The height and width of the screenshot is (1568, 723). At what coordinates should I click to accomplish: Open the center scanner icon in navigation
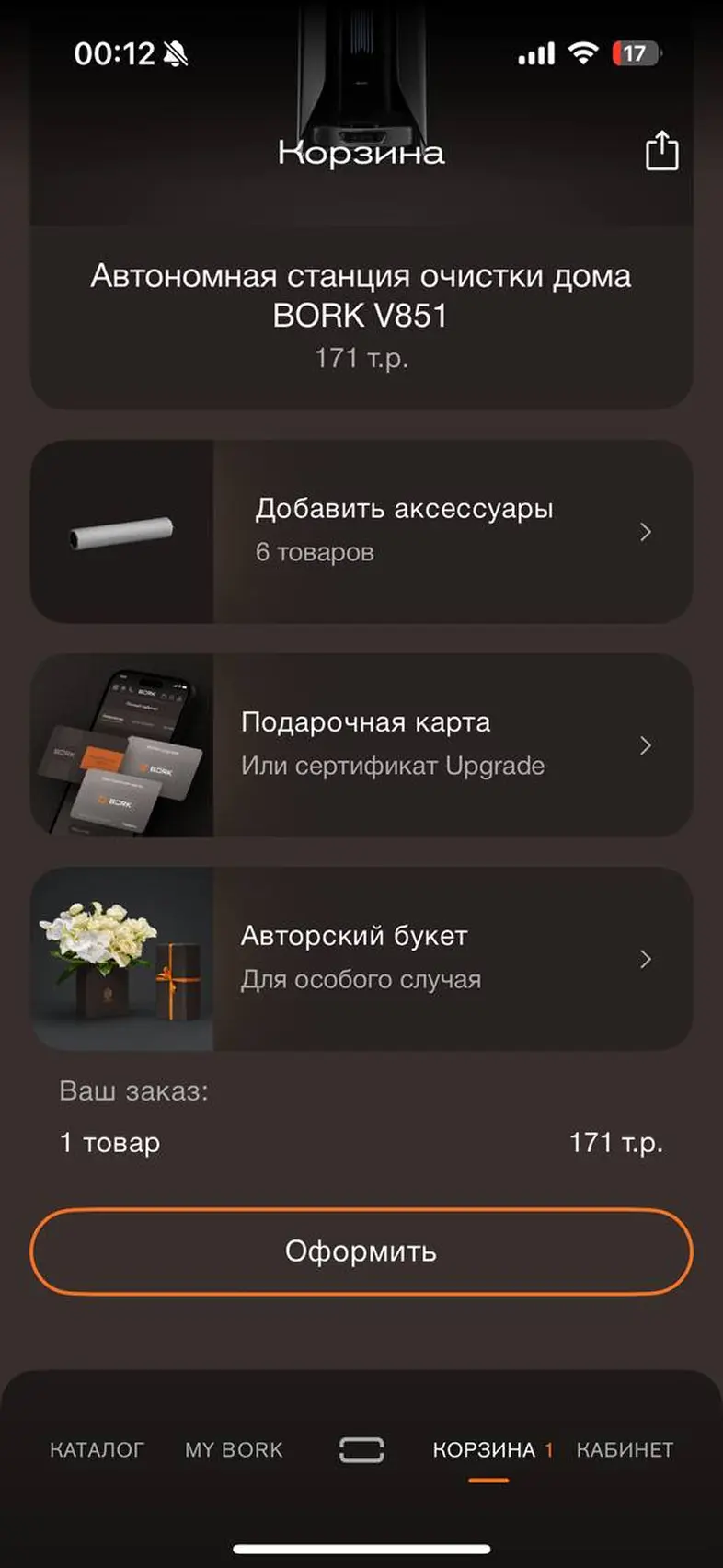(361, 1449)
